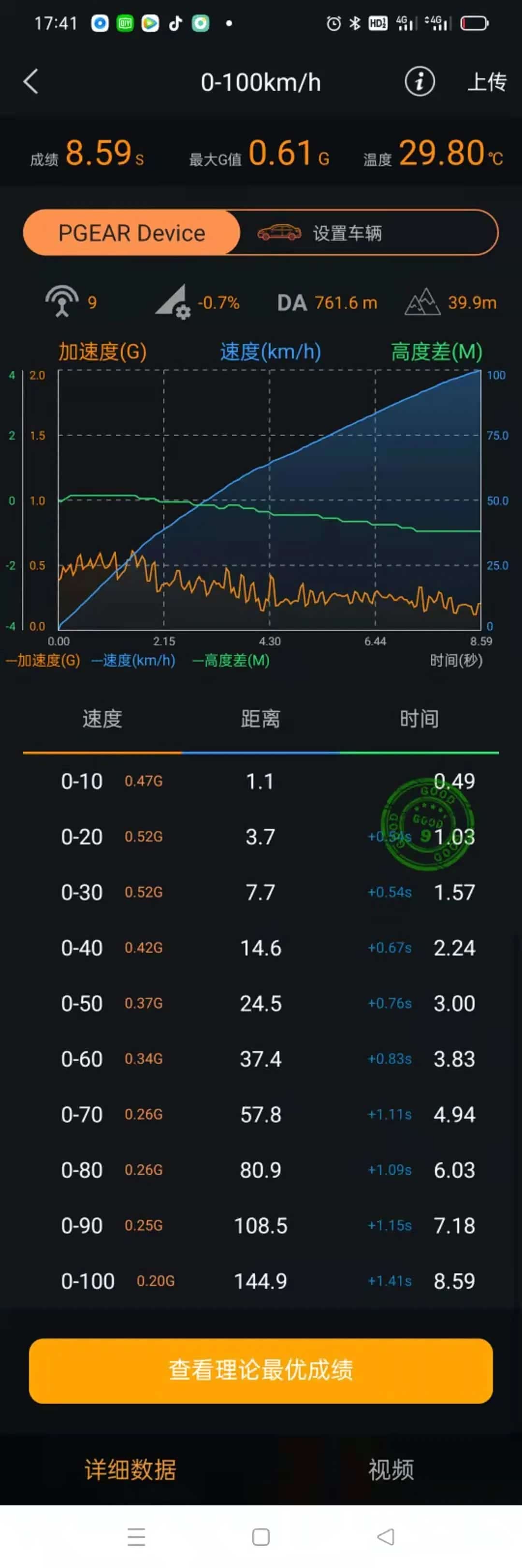Select the PGEAR Device tab
This screenshot has height=1568, width=522.
tap(131, 233)
